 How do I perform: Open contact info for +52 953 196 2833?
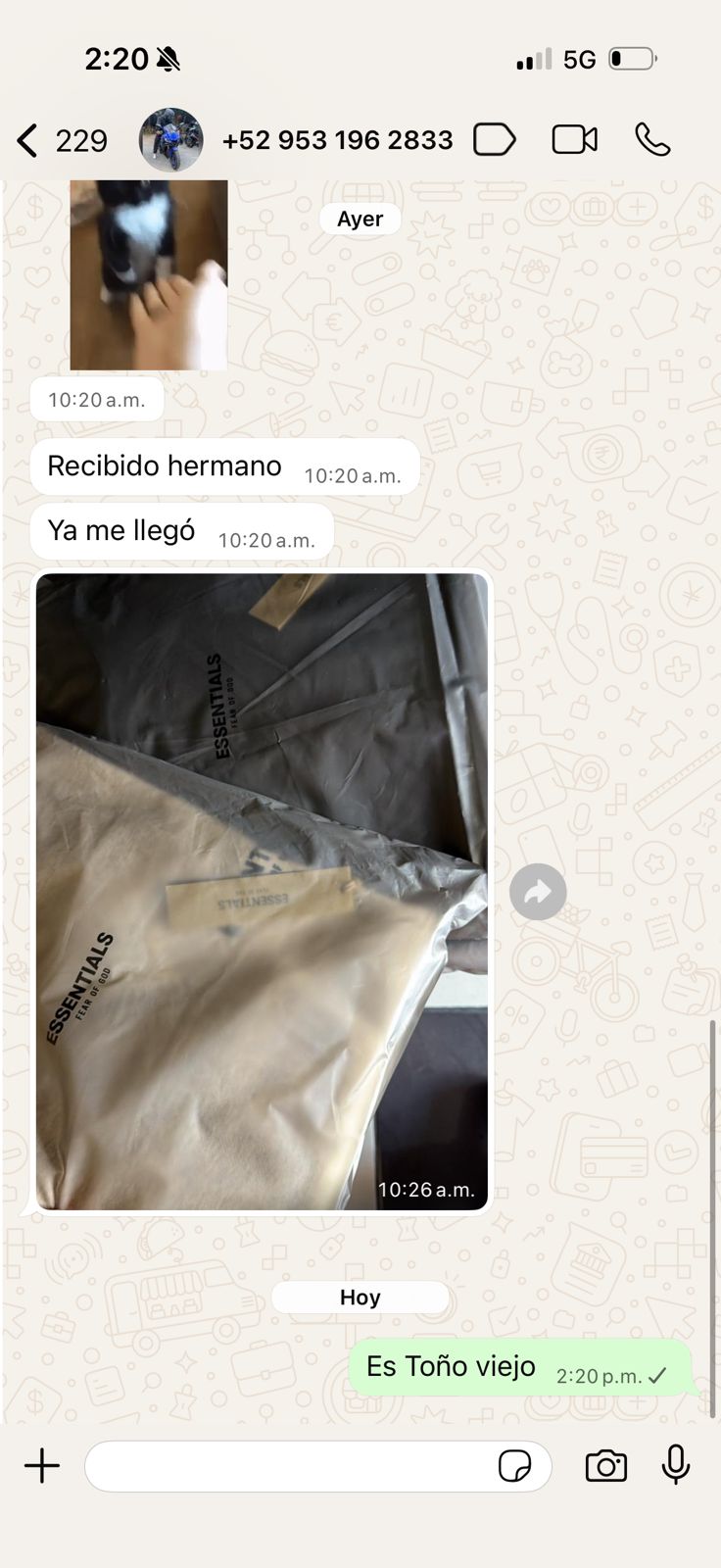(337, 140)
